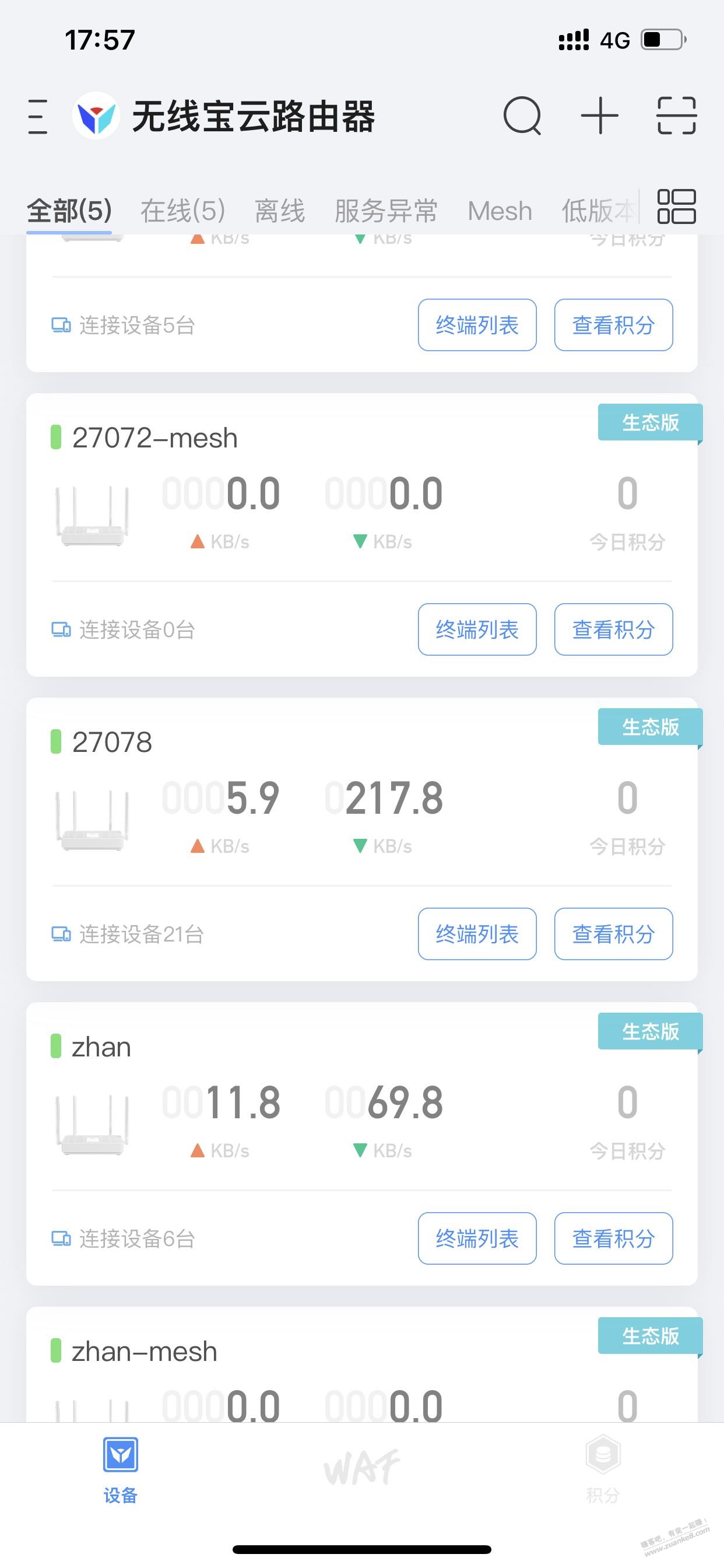
Task: Select the 服务异常 tab
Action: coord(386,211)
